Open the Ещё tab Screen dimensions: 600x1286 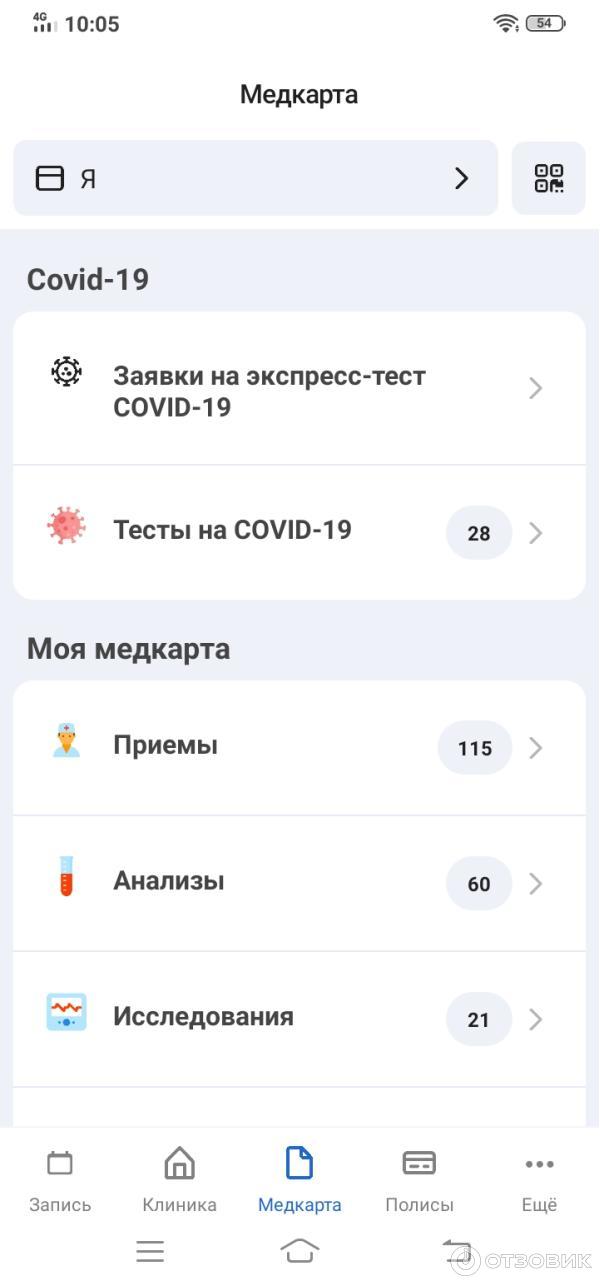[539, 1180]
